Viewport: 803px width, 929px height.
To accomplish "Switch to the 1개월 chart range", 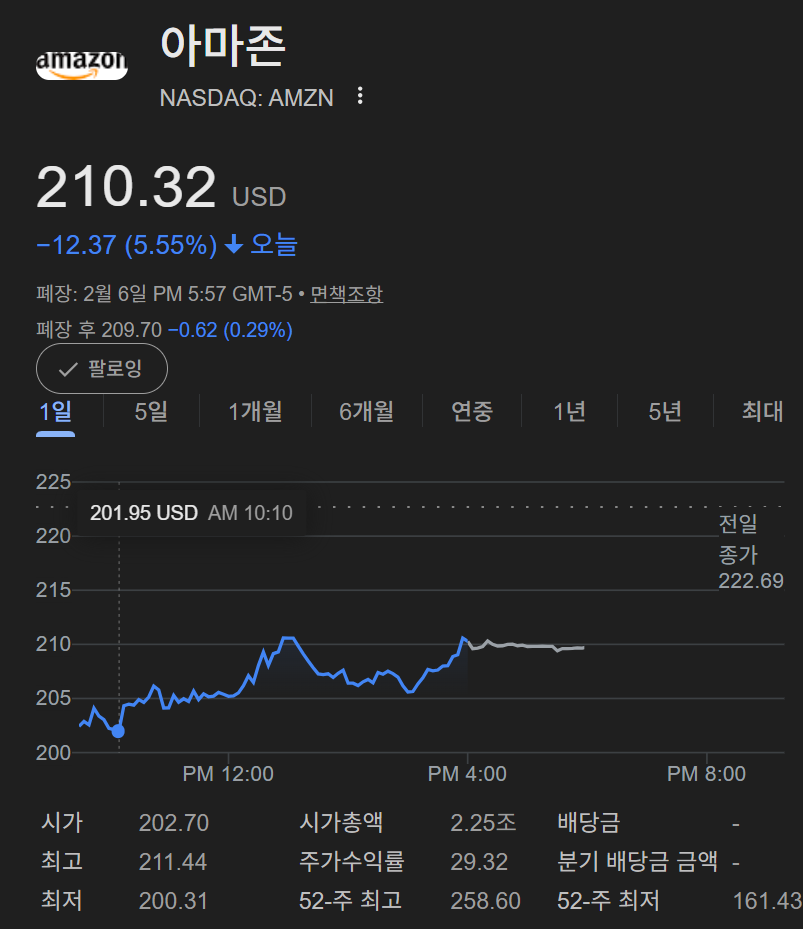I will click(255, 411).
